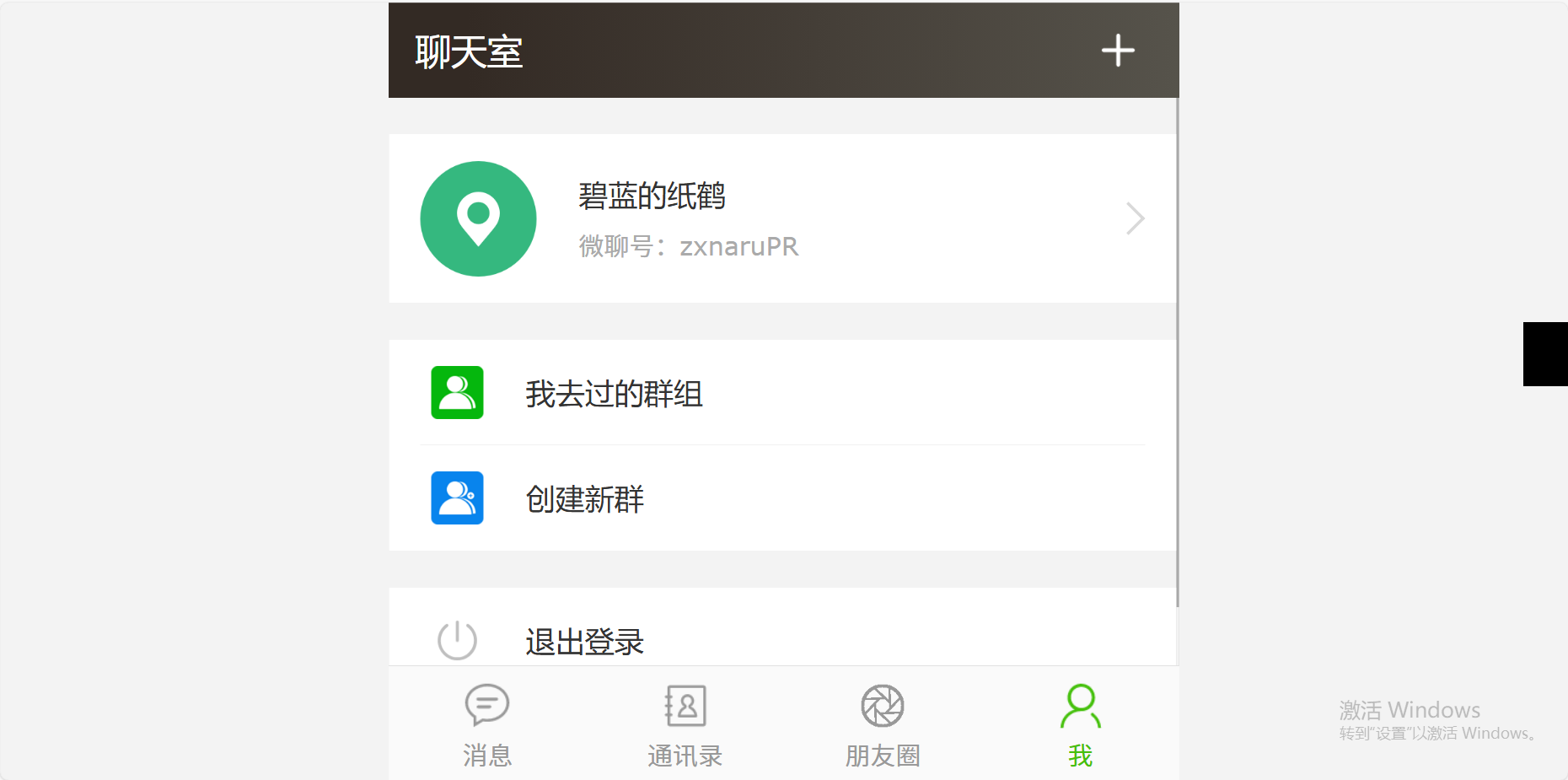Tap the plus icon in the header
This screenshot has width=1568, height=780.
tap(1118, 51)
